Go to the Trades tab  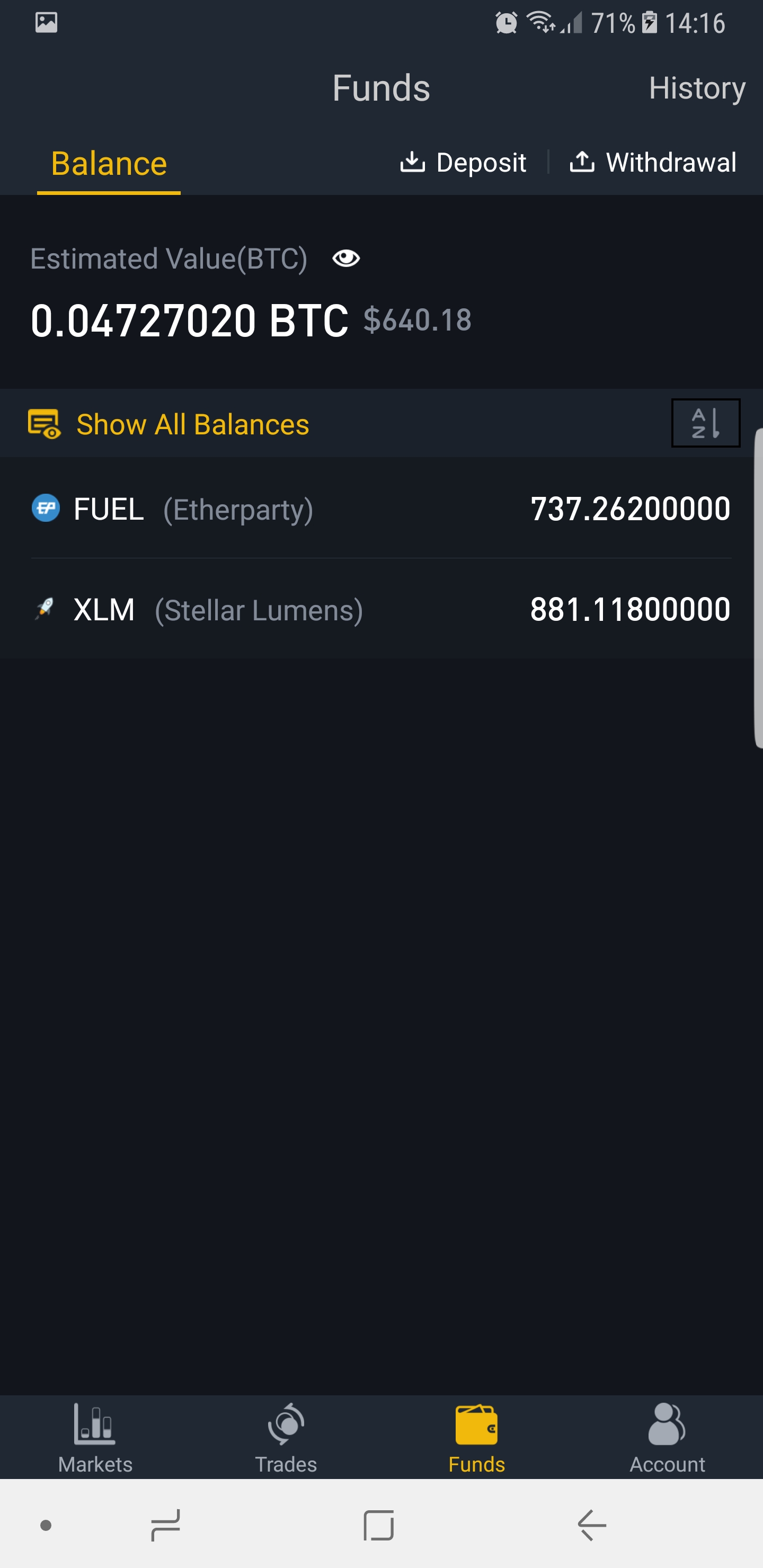tap(286, 1438)
